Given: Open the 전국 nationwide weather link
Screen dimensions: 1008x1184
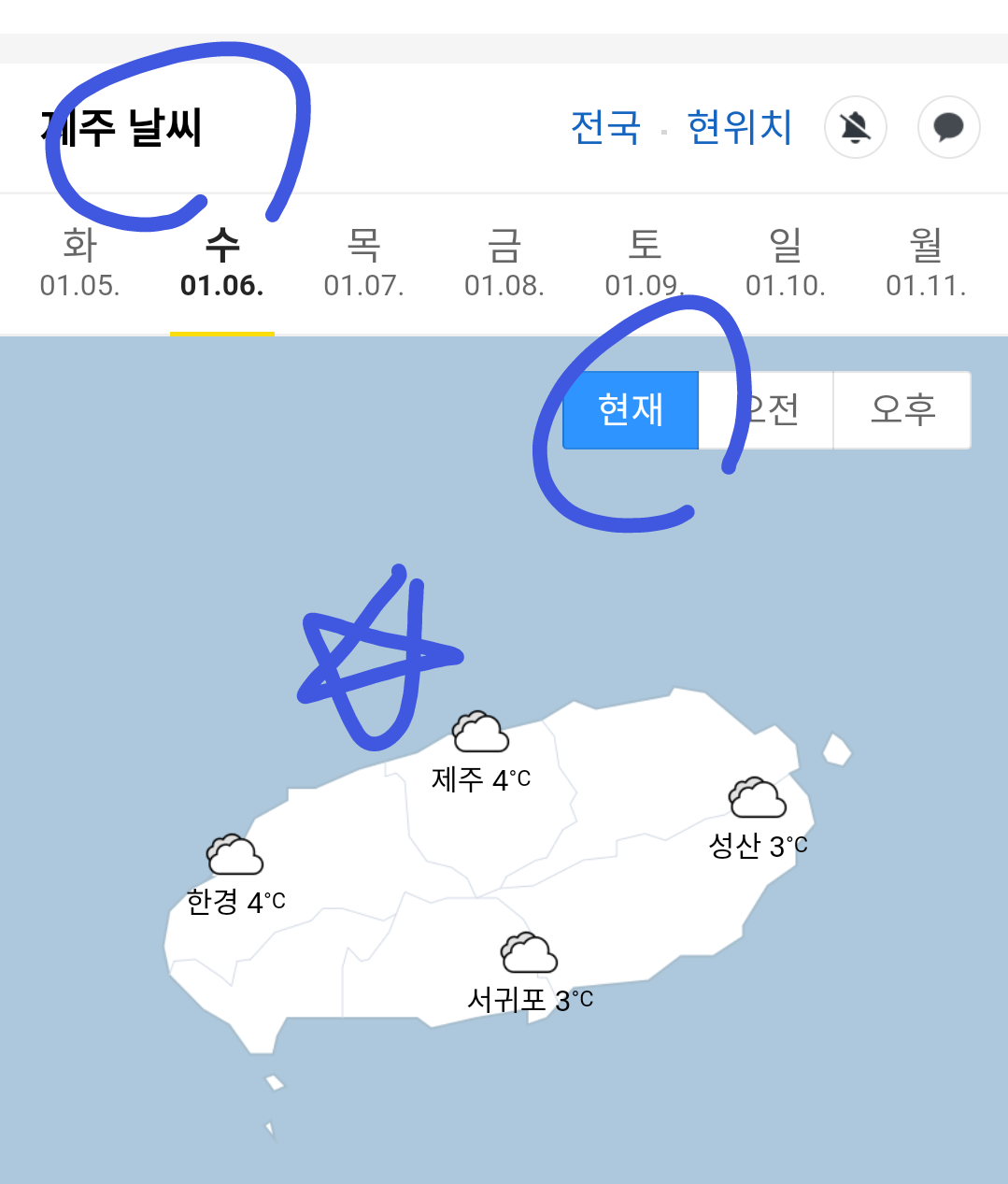Looking at the screenshot, I should [605, 128].
